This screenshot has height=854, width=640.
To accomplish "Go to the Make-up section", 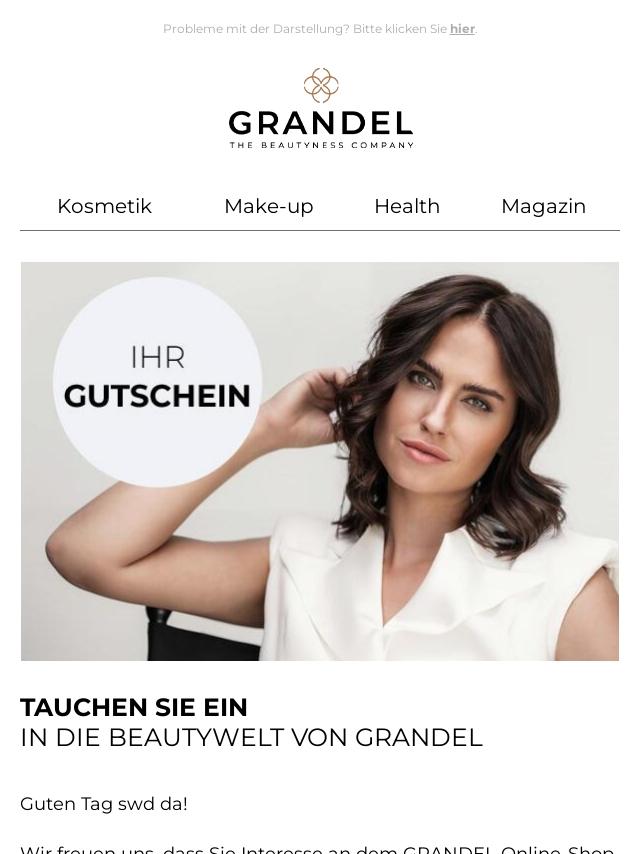I will point(268,206).
